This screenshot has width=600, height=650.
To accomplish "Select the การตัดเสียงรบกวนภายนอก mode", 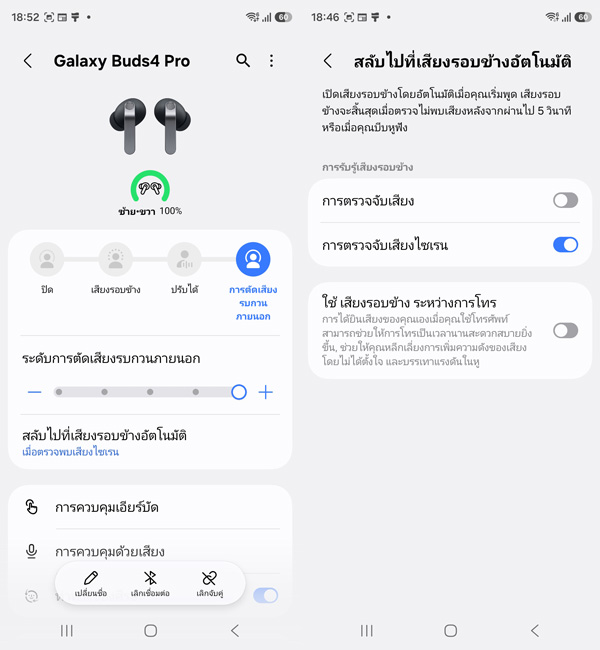I will 253,261.
